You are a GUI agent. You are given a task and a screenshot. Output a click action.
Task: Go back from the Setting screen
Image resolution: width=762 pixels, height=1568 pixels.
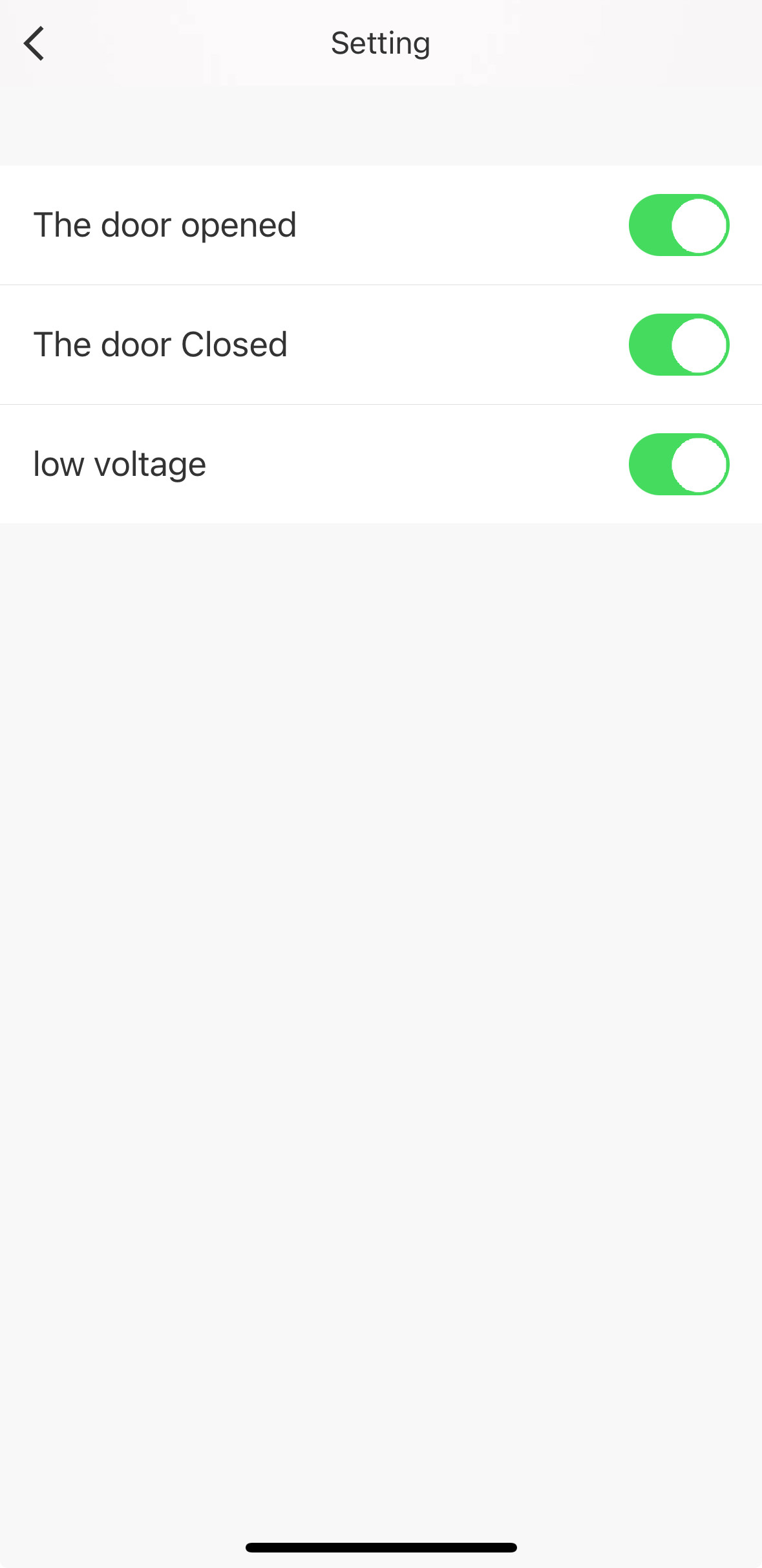click(x=34, y=43)
